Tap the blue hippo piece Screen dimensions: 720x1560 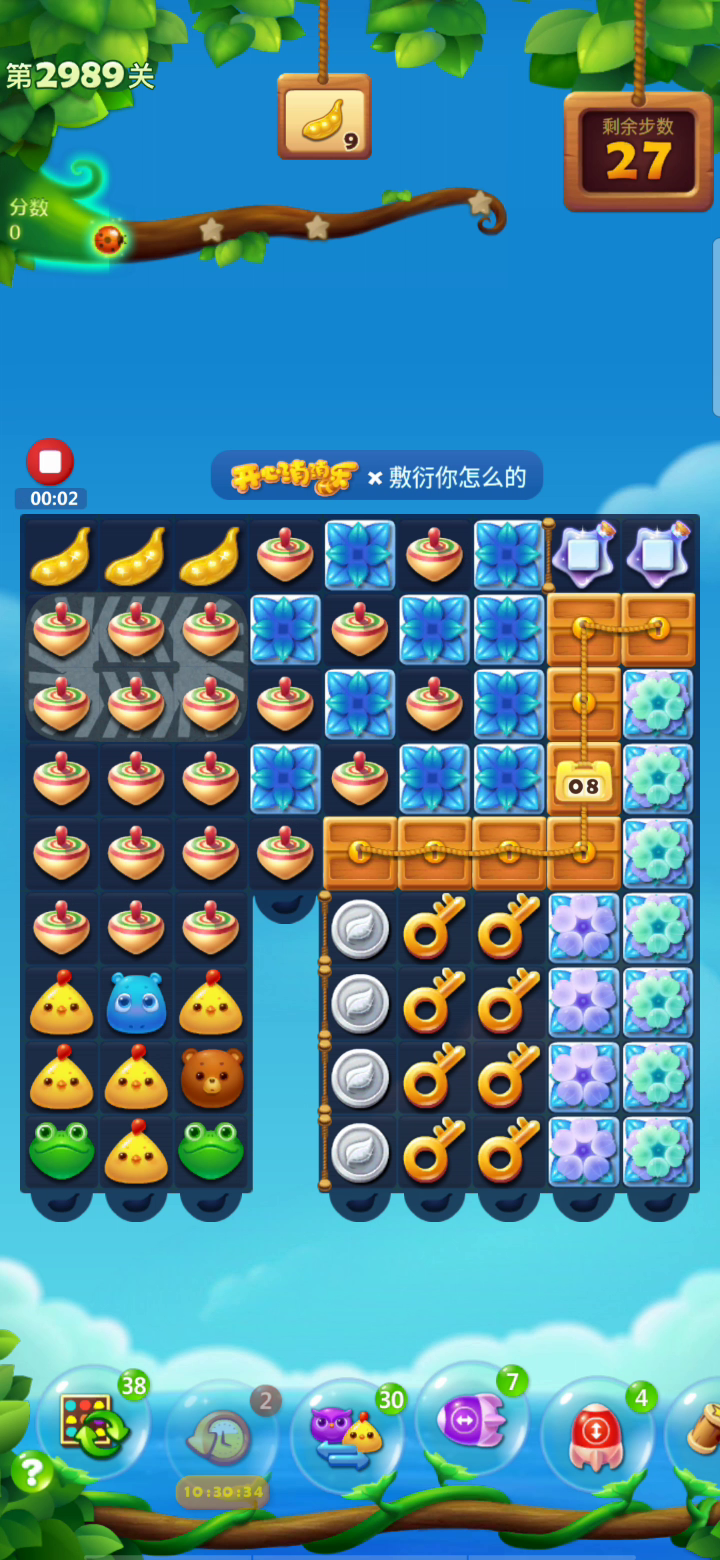[136, 1003]
